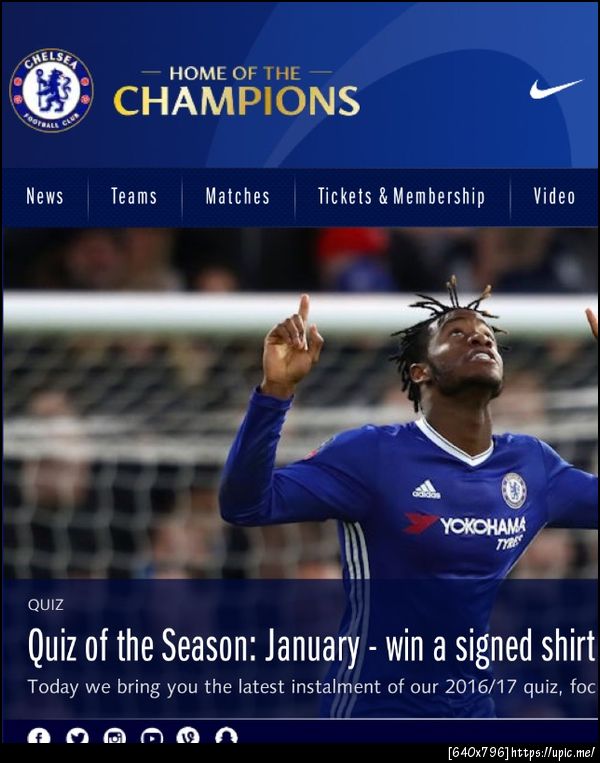Go to Chelsea's YouTube channel

pos(152,737)
